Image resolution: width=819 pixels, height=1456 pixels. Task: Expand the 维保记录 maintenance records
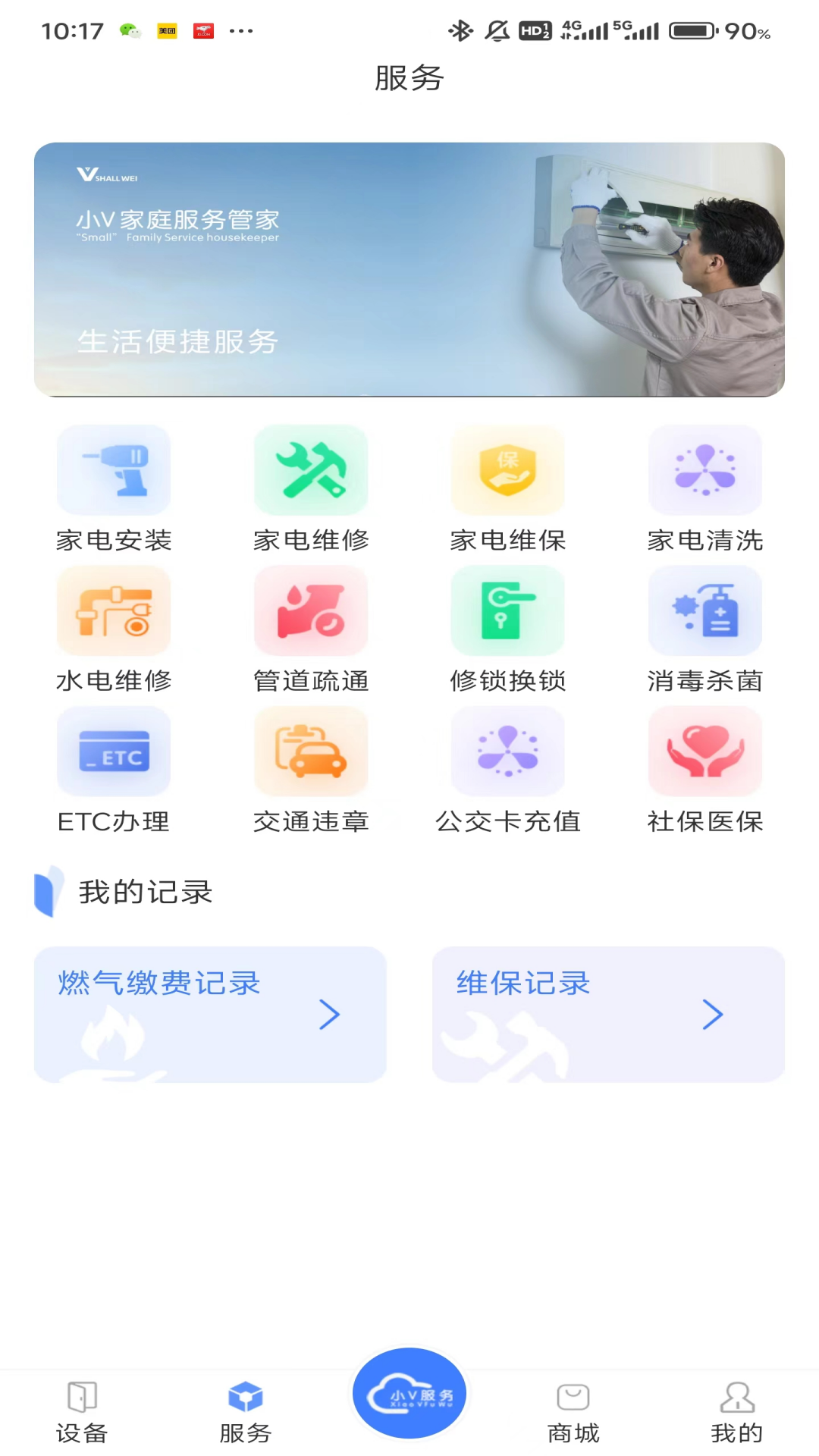608,1015
